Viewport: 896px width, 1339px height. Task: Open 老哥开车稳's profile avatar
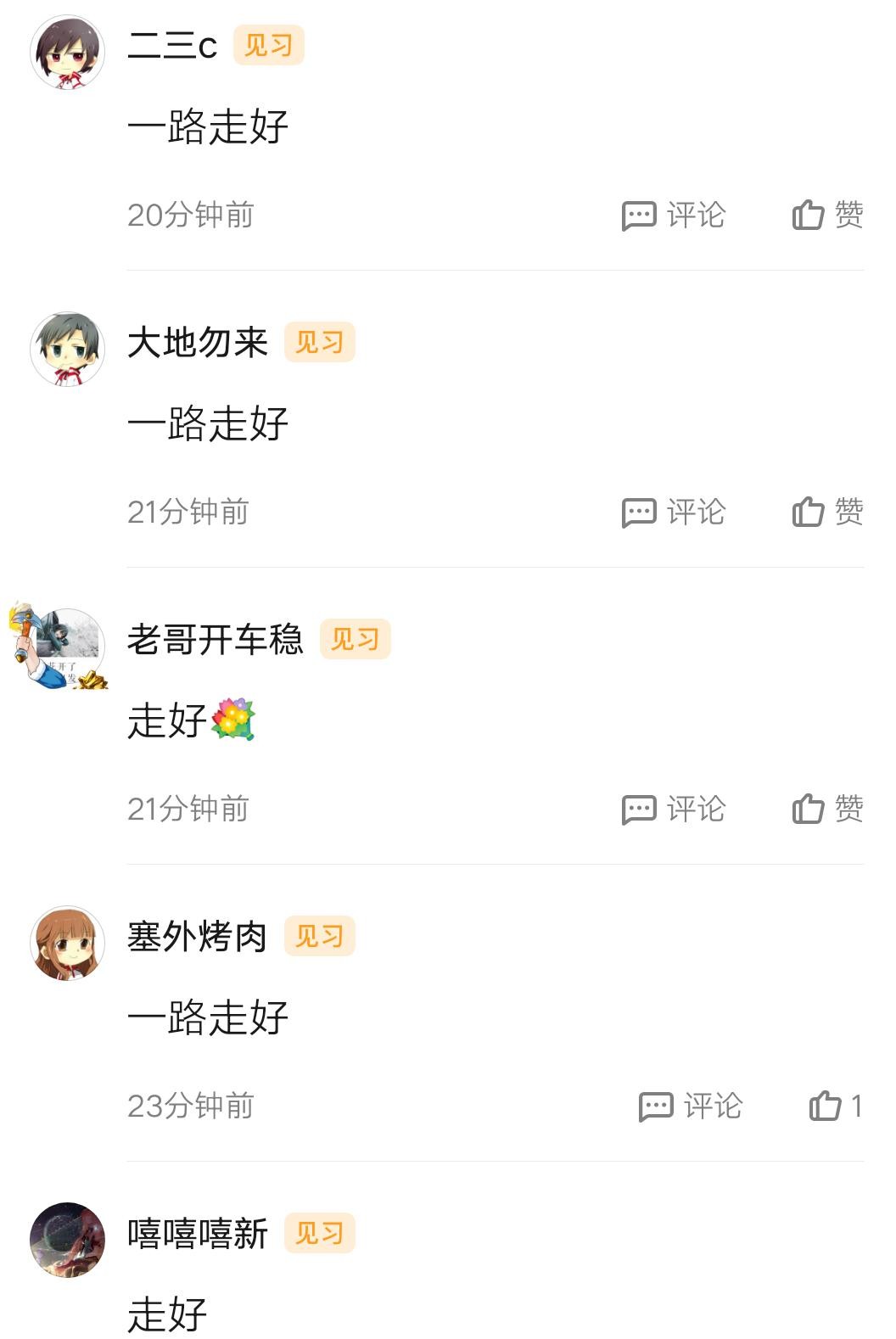67,647
